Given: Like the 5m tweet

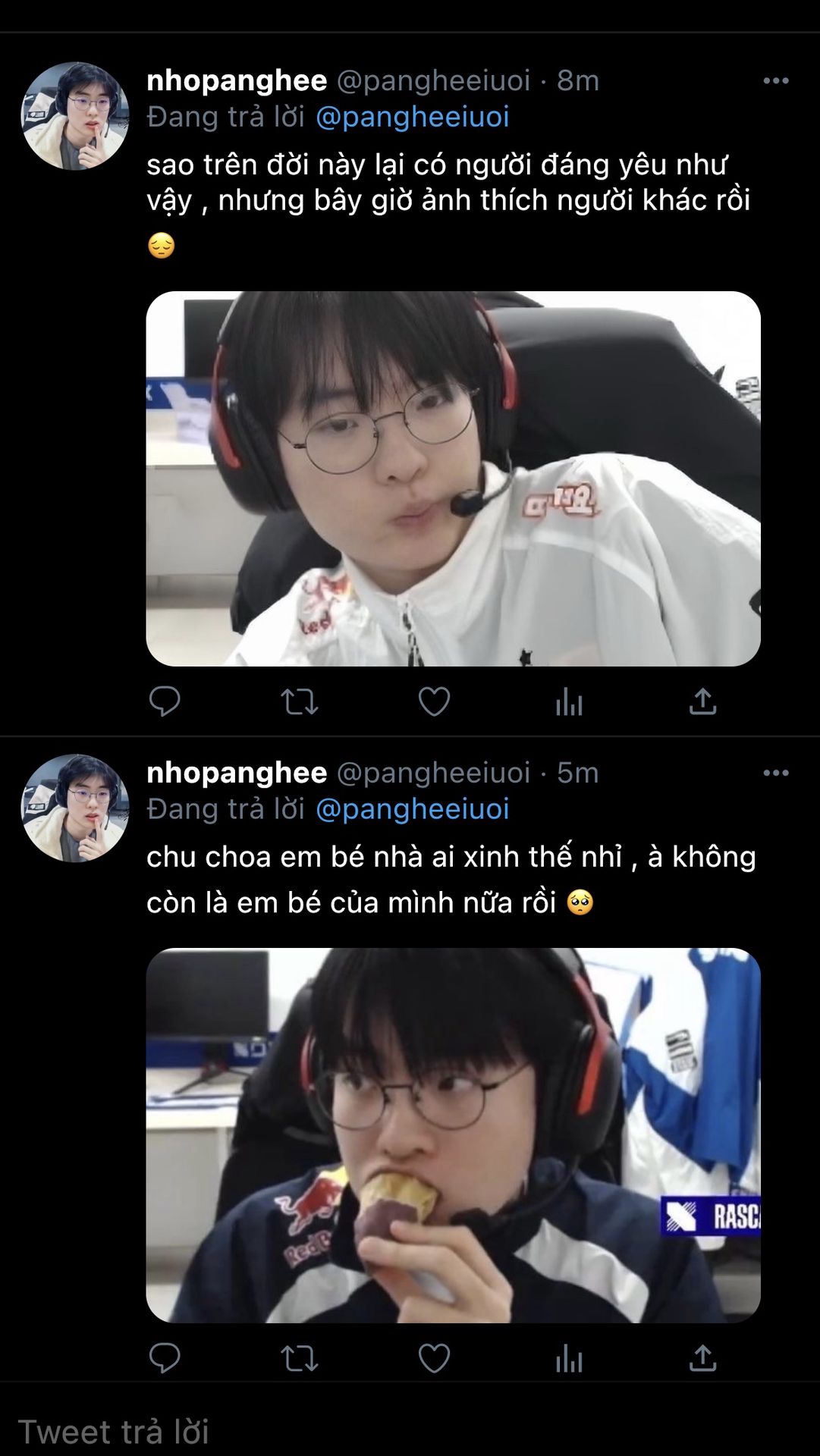Looking at the screenshot, I should click(x=434, y=1358).
